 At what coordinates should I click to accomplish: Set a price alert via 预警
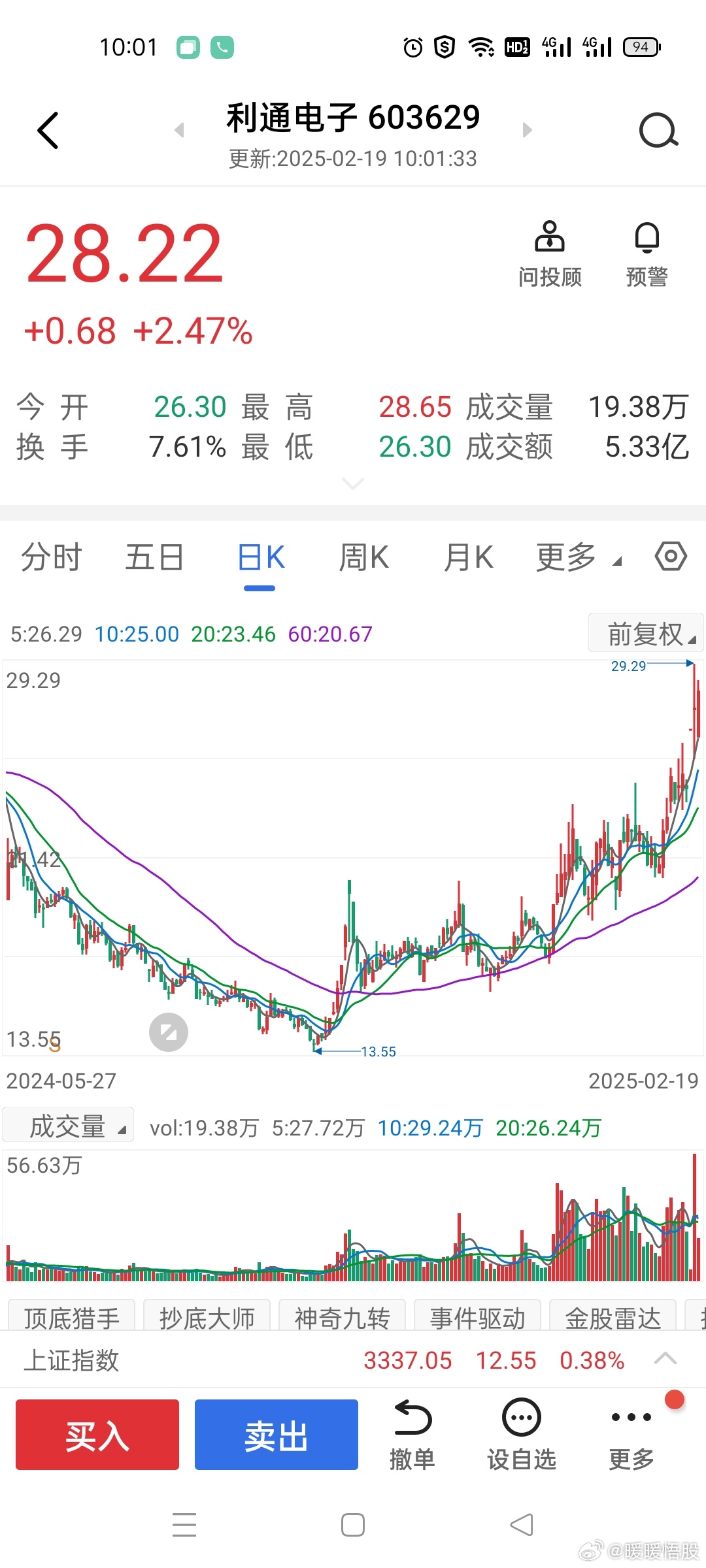pos(647,255)
